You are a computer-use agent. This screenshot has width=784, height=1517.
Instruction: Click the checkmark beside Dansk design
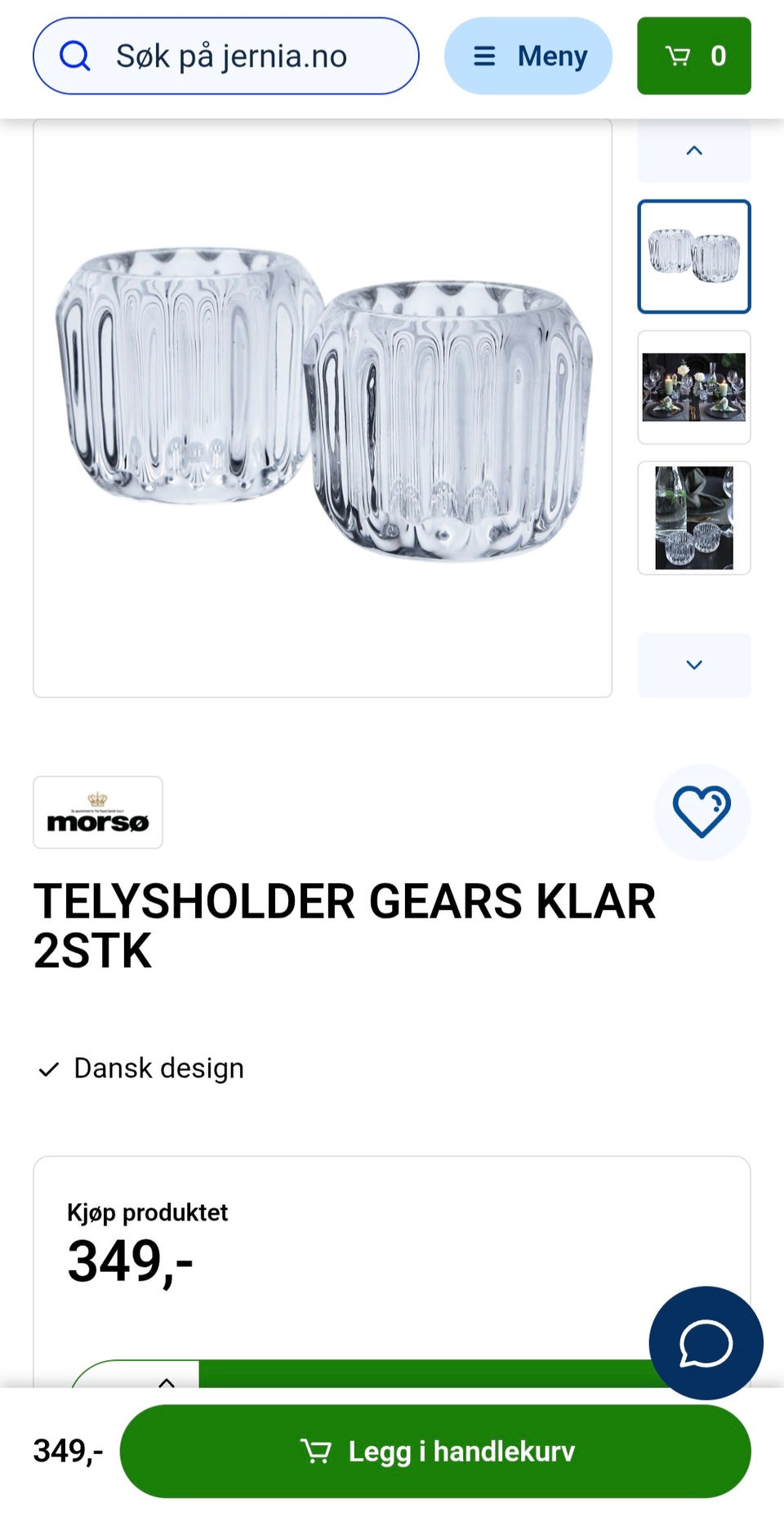point(50,1067)
